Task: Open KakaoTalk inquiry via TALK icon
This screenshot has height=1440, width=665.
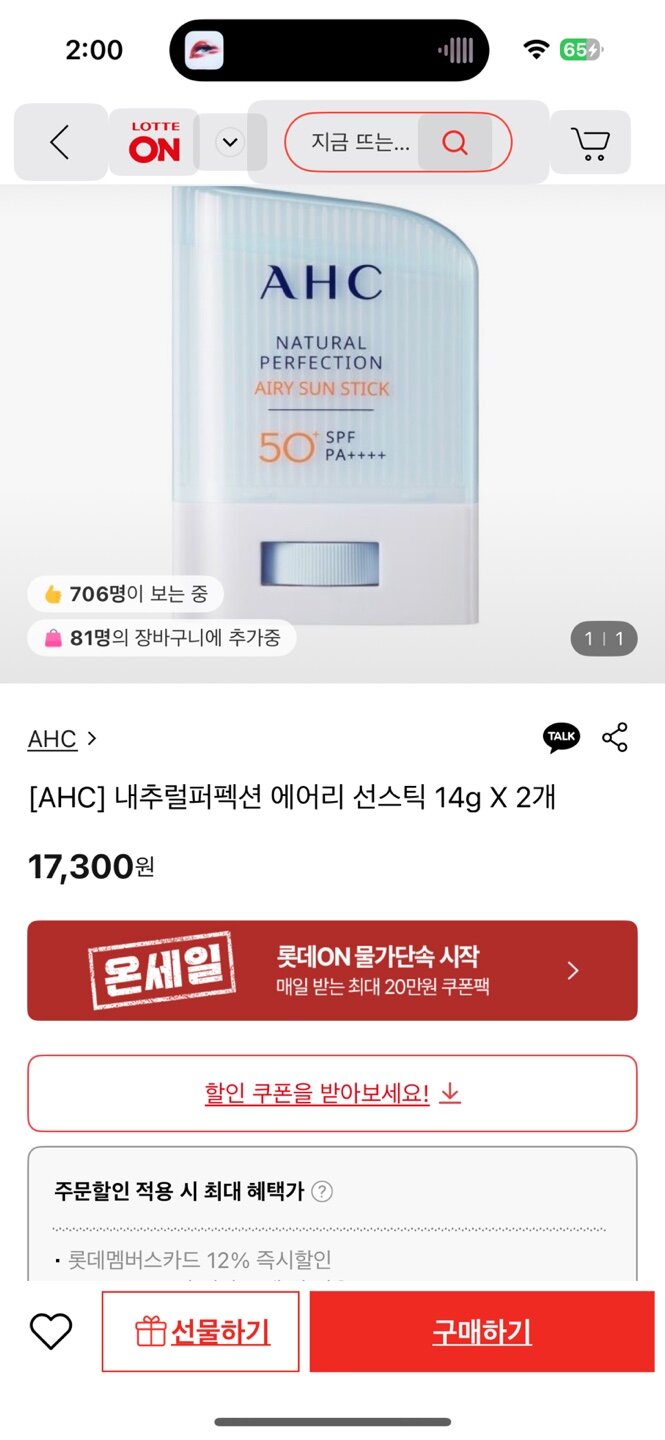Action: 561,737
